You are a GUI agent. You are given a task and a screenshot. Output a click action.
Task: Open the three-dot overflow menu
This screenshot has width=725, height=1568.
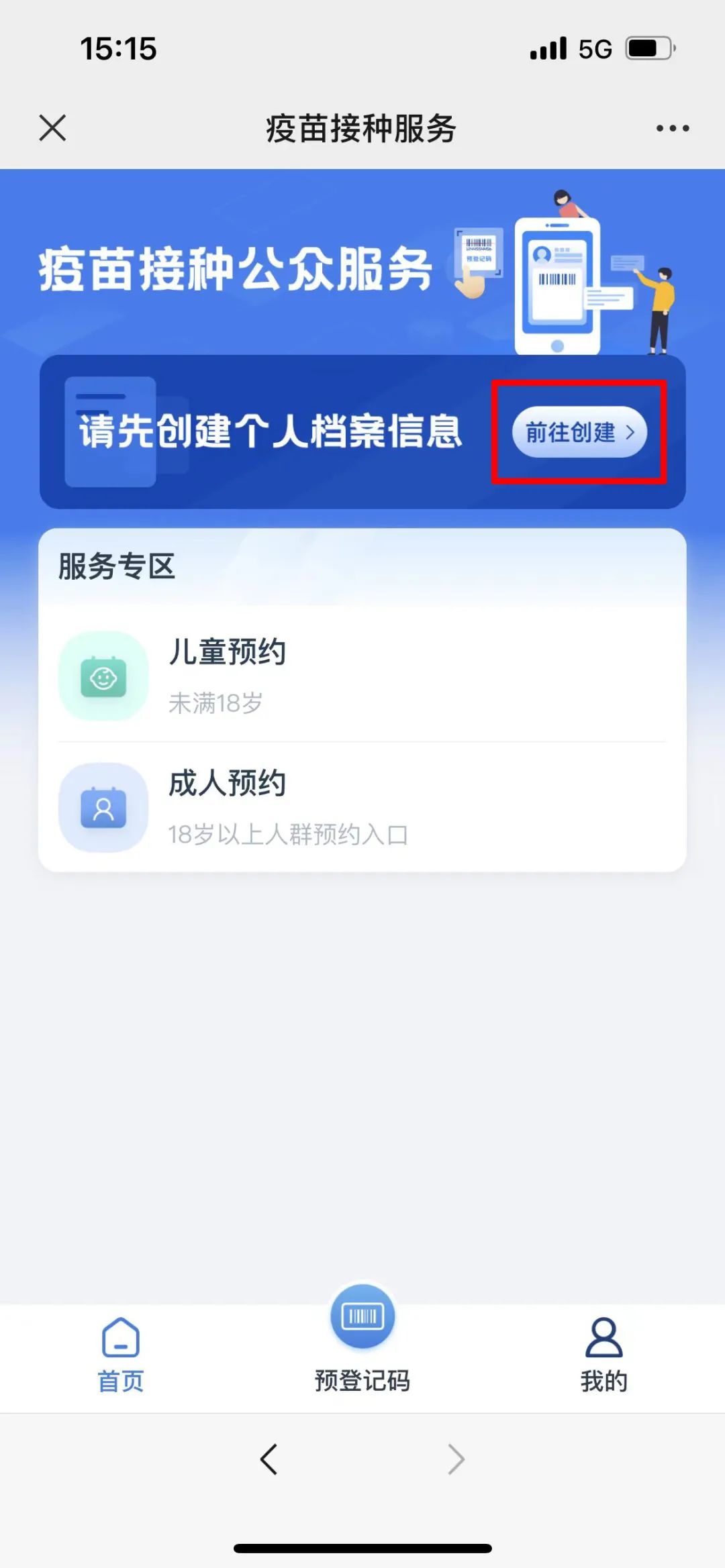672,128
